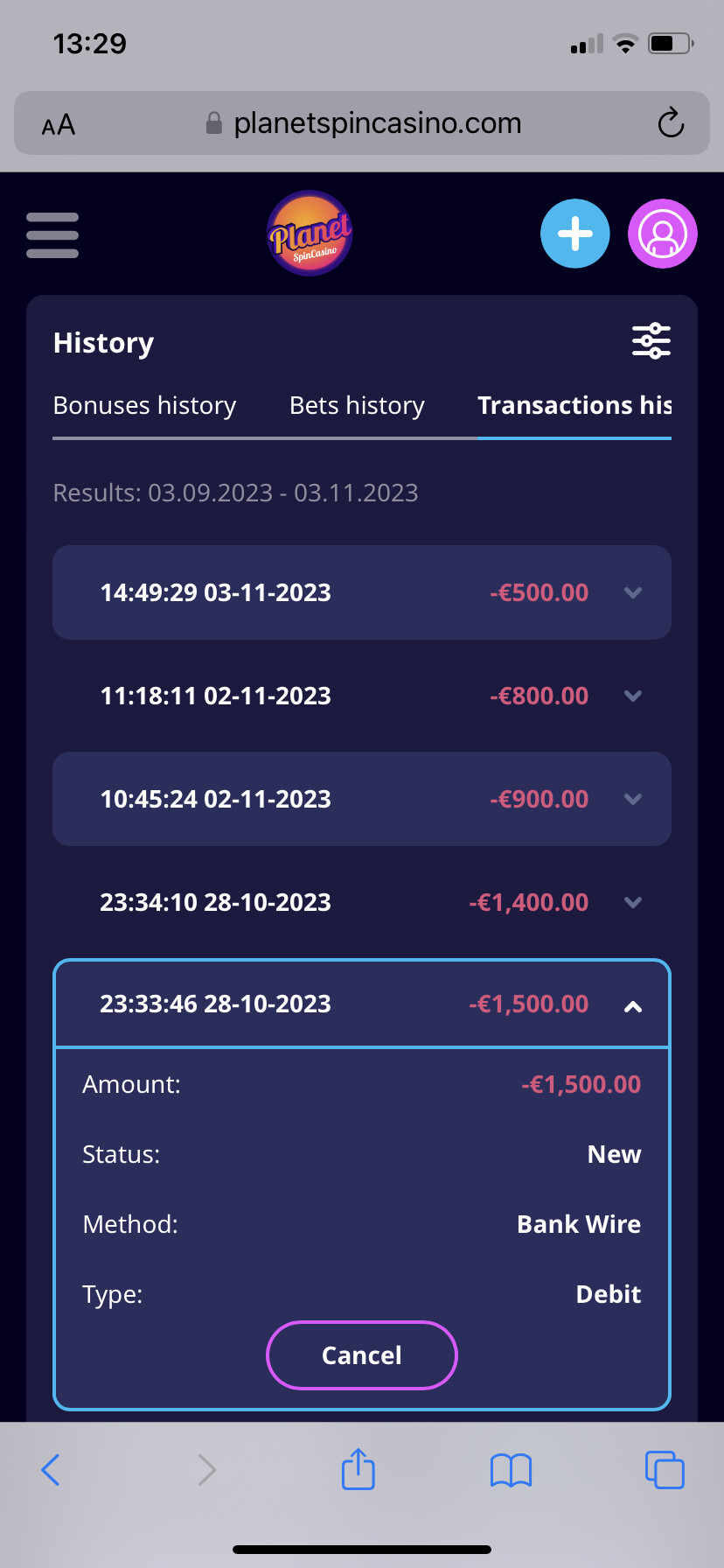Tap the blue plus deposit button
Image resolution: width=724 pixels, height=1568 pixels.
575,234
